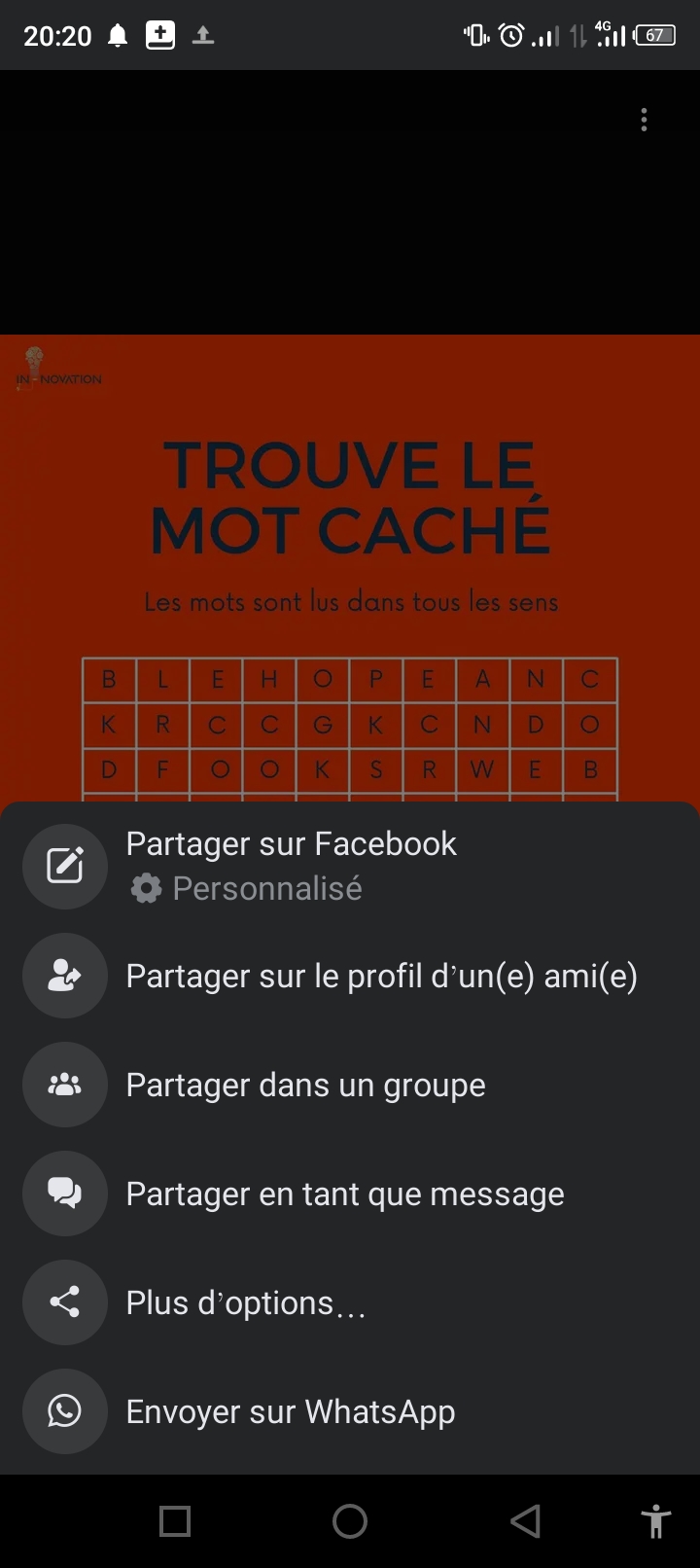This screenshot has width=700, height=1568.
Task: Choose Partager en tant que message
Action: [344, 1194]
